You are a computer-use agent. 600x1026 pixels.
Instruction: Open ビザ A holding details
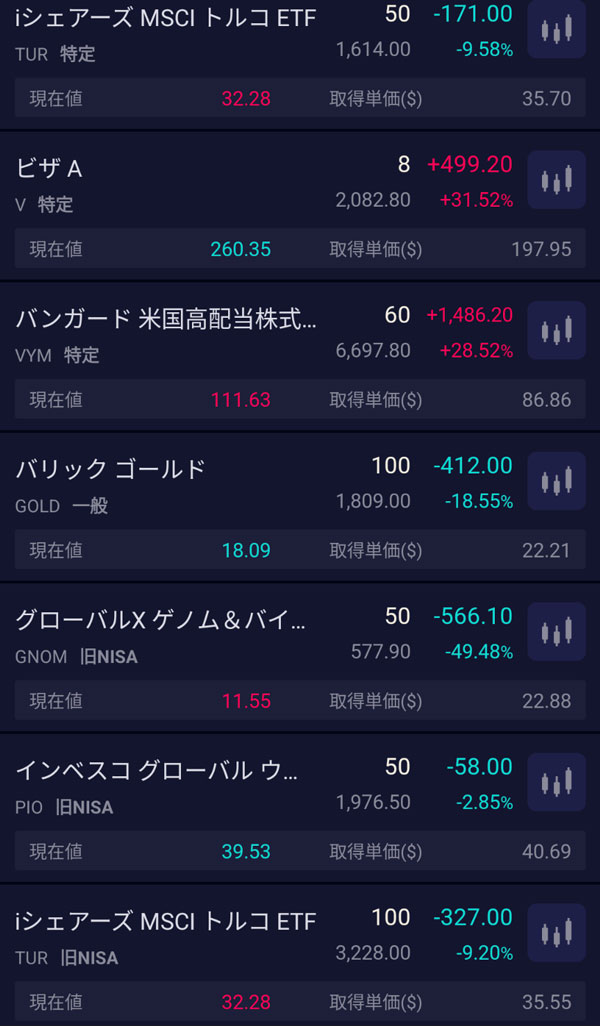(x=200, y=186)
